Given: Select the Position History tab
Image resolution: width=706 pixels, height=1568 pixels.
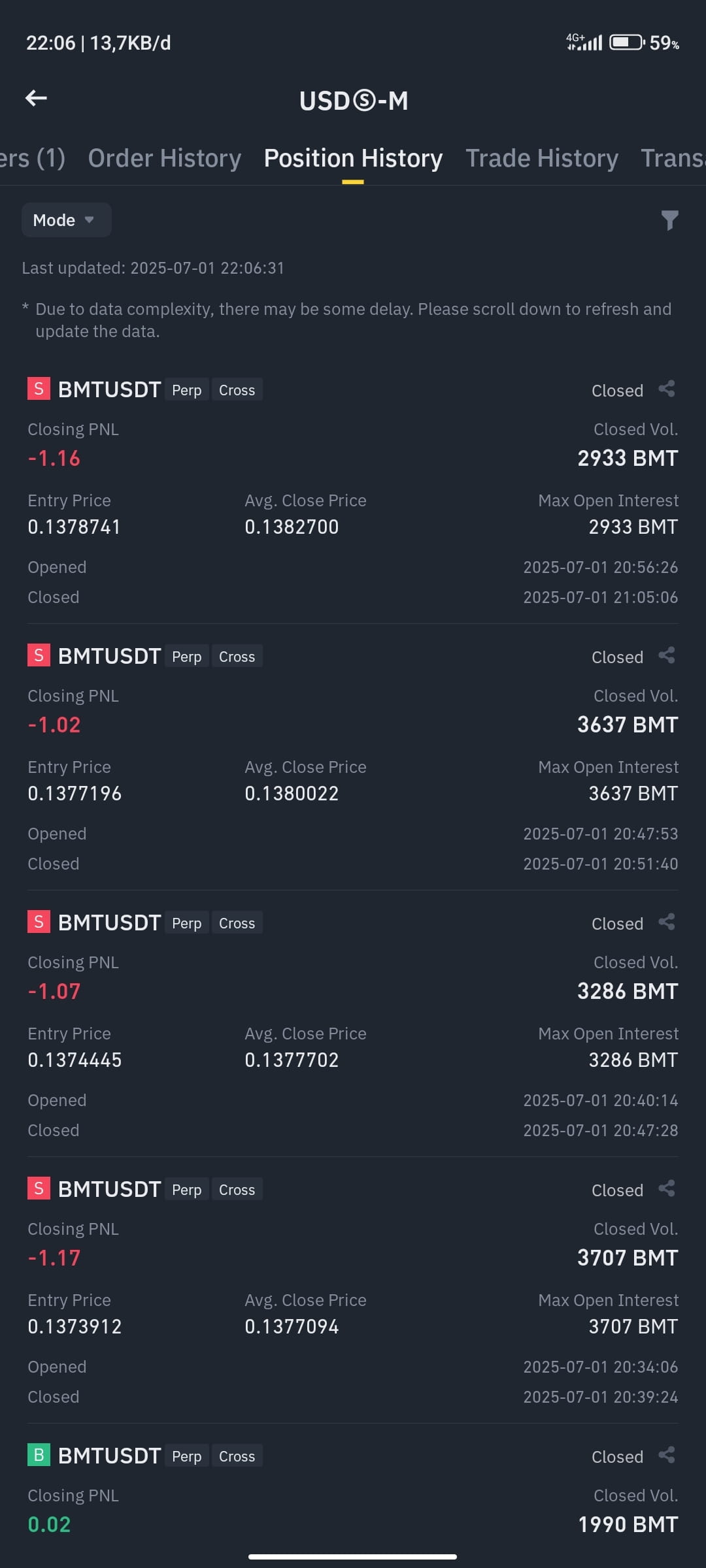Looking at the screenshot, I should click(353, 158).
